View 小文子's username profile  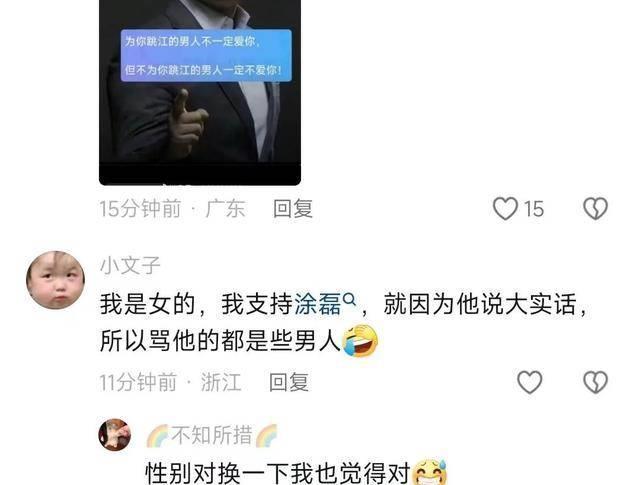(130, 264)
